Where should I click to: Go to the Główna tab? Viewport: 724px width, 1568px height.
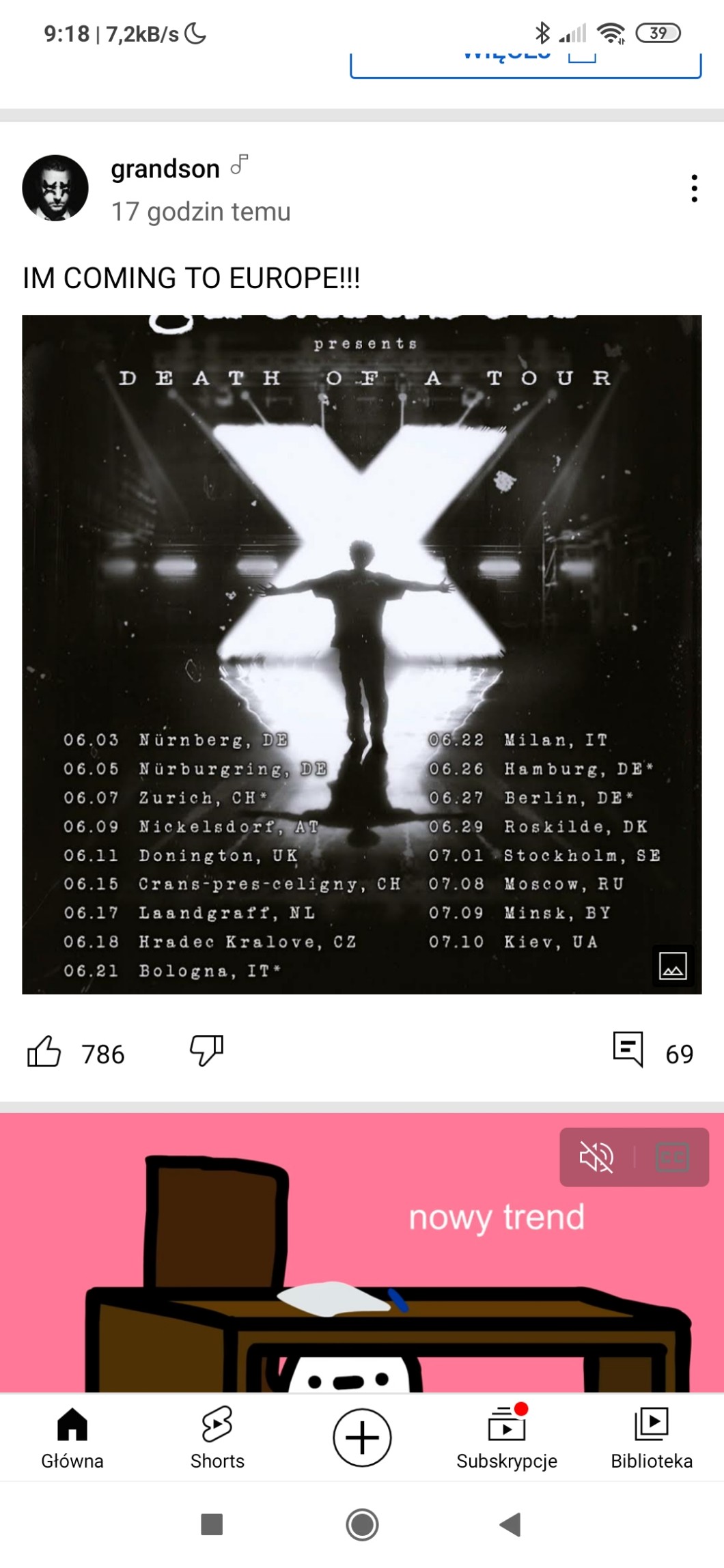72,1438
